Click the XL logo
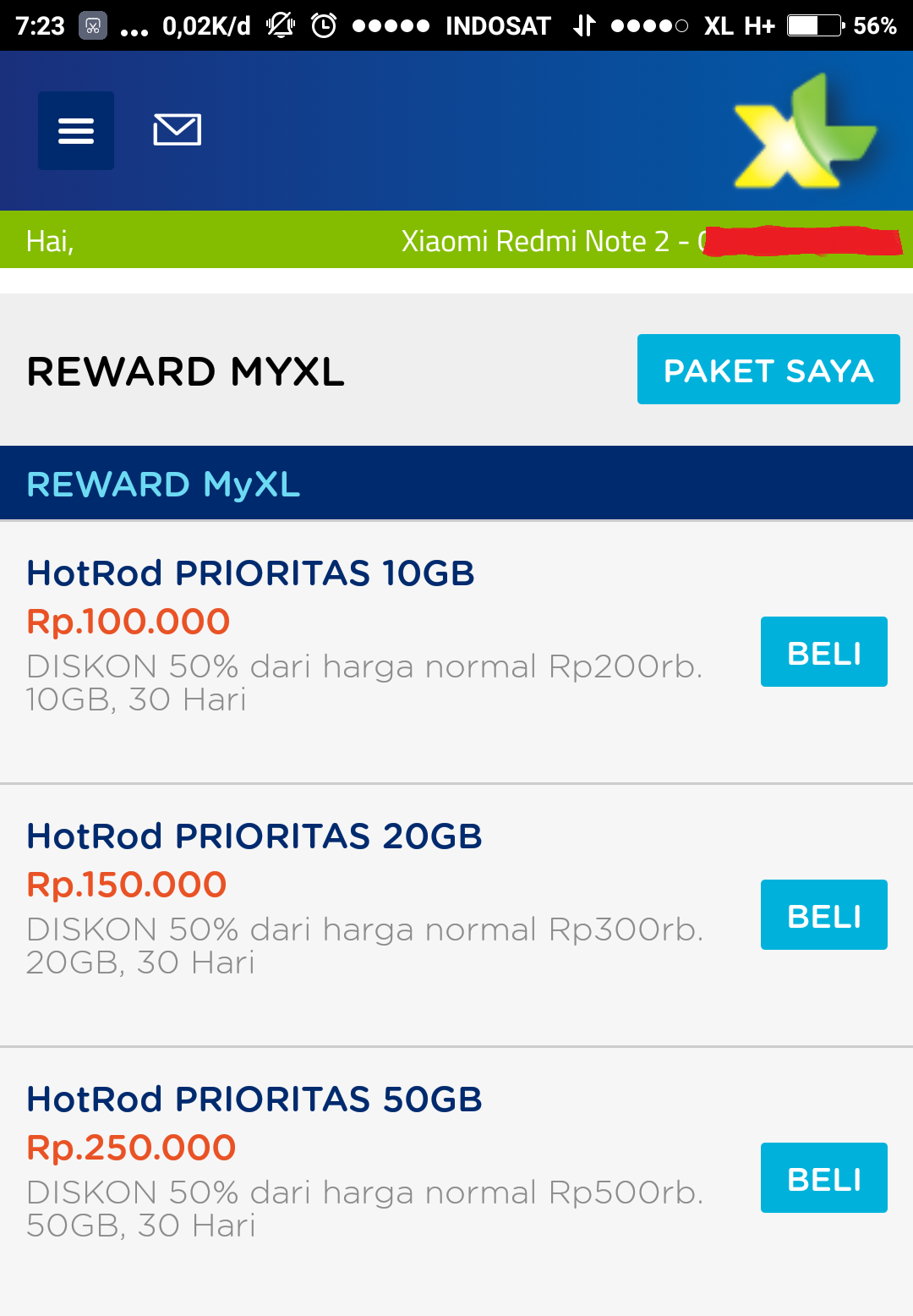This screenshot has height=1316, width=913. pos(803,135)
